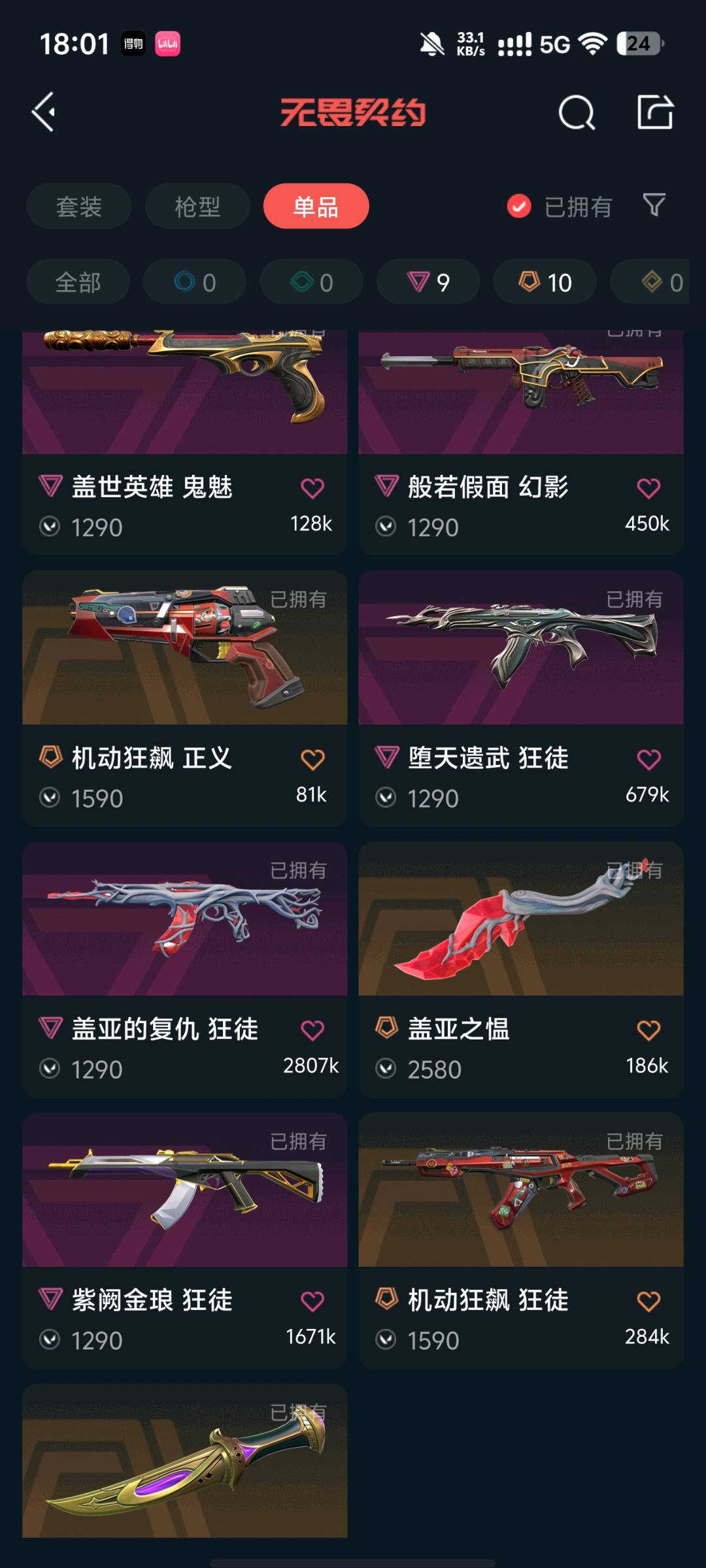This screenshot has width=706, height=1568.
Task: Select the 全部 rarity chip
Action: pos(78,282)
